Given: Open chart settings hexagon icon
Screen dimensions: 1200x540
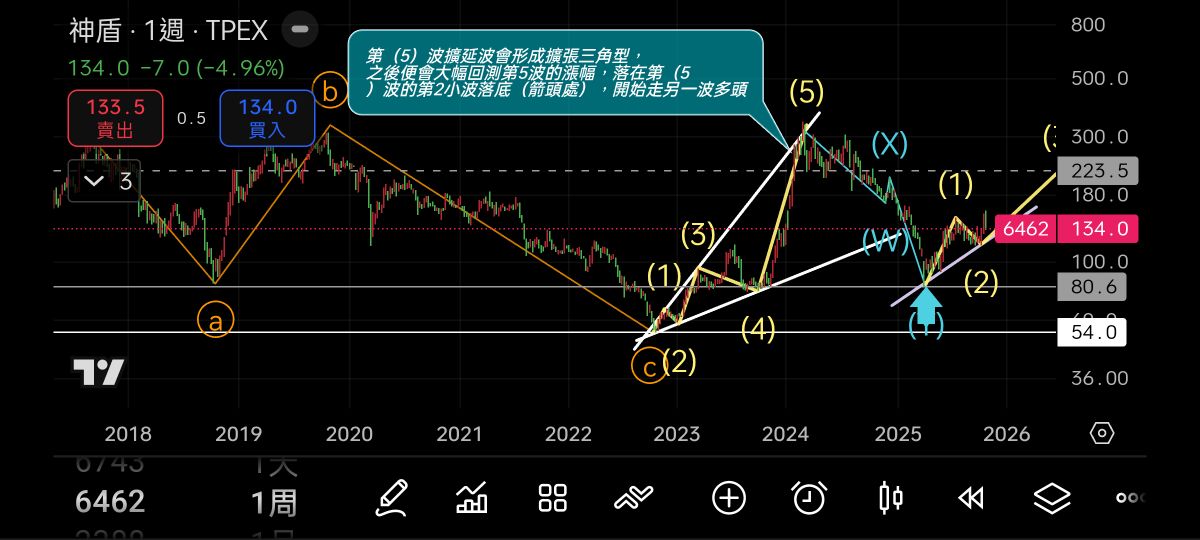Looking at the screenshot, I should click(1102, 433).
